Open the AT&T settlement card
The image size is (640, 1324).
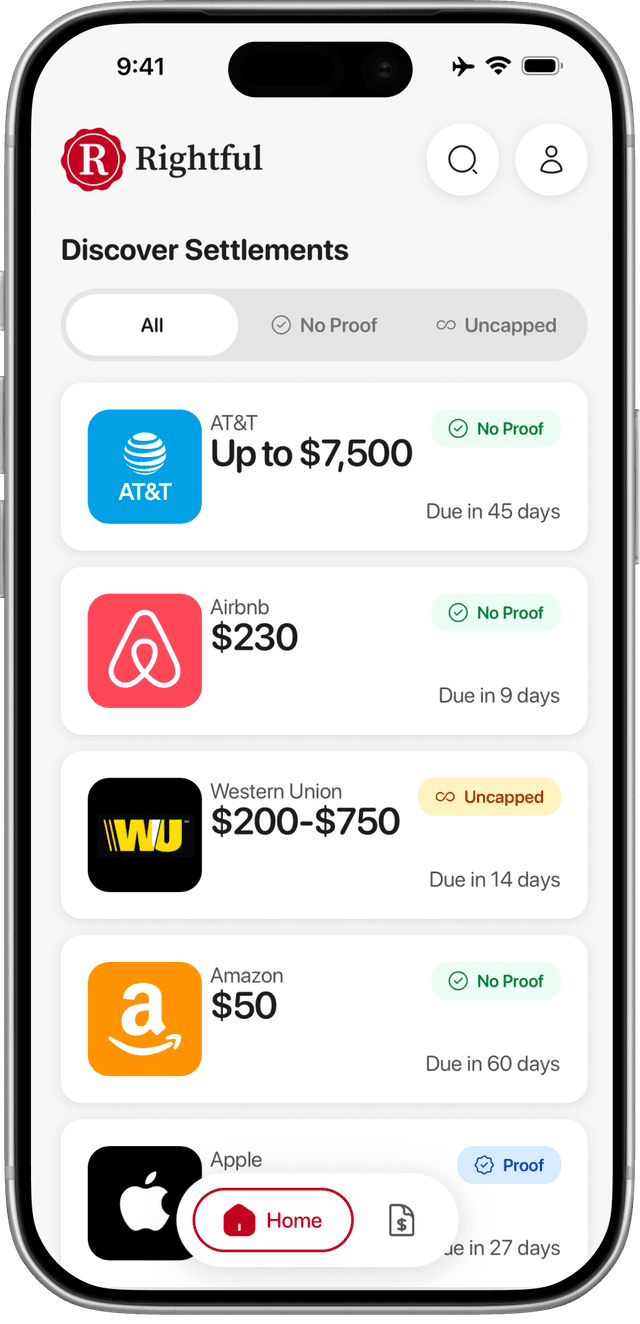(x=324, y=466)
